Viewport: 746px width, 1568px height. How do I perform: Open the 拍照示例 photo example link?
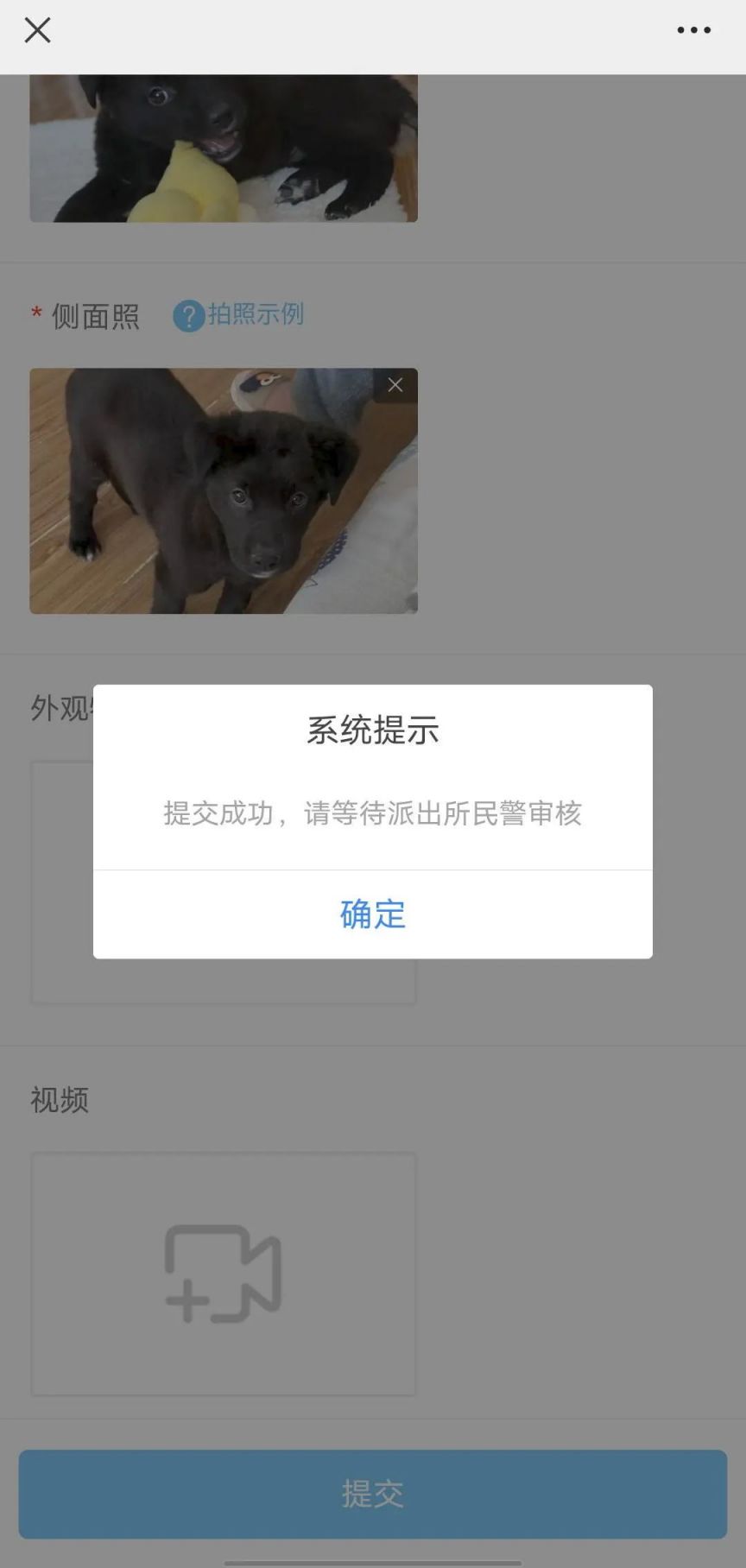click(x=239, y=314)
